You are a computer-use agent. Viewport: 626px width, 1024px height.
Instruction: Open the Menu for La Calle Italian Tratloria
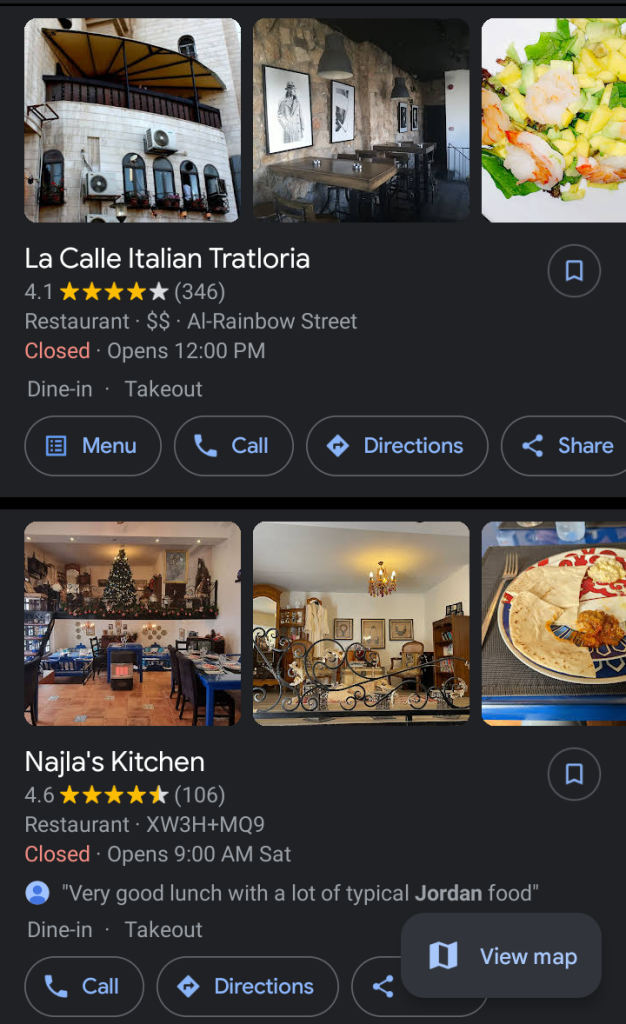coord(93,446)
